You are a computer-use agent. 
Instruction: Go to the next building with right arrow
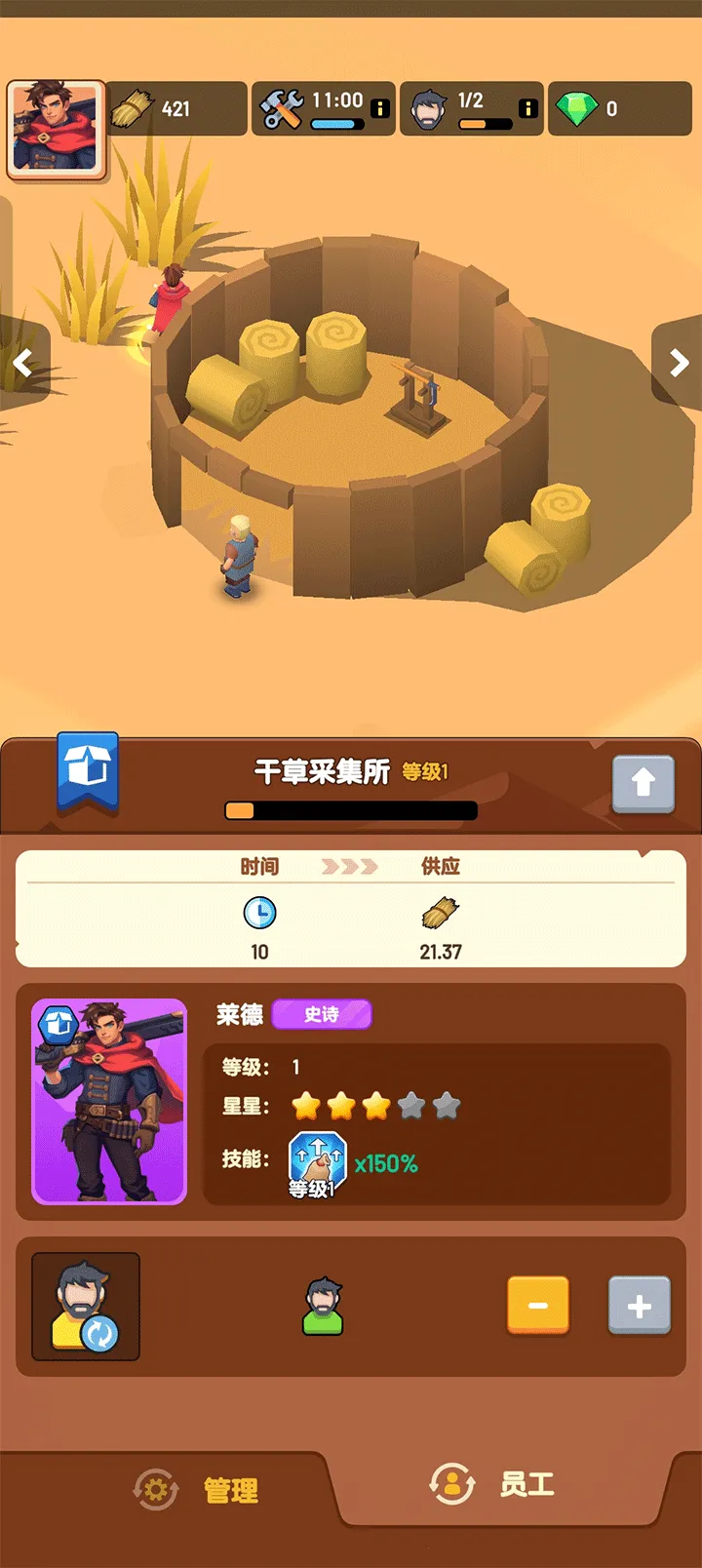click(x=679, y=364)
